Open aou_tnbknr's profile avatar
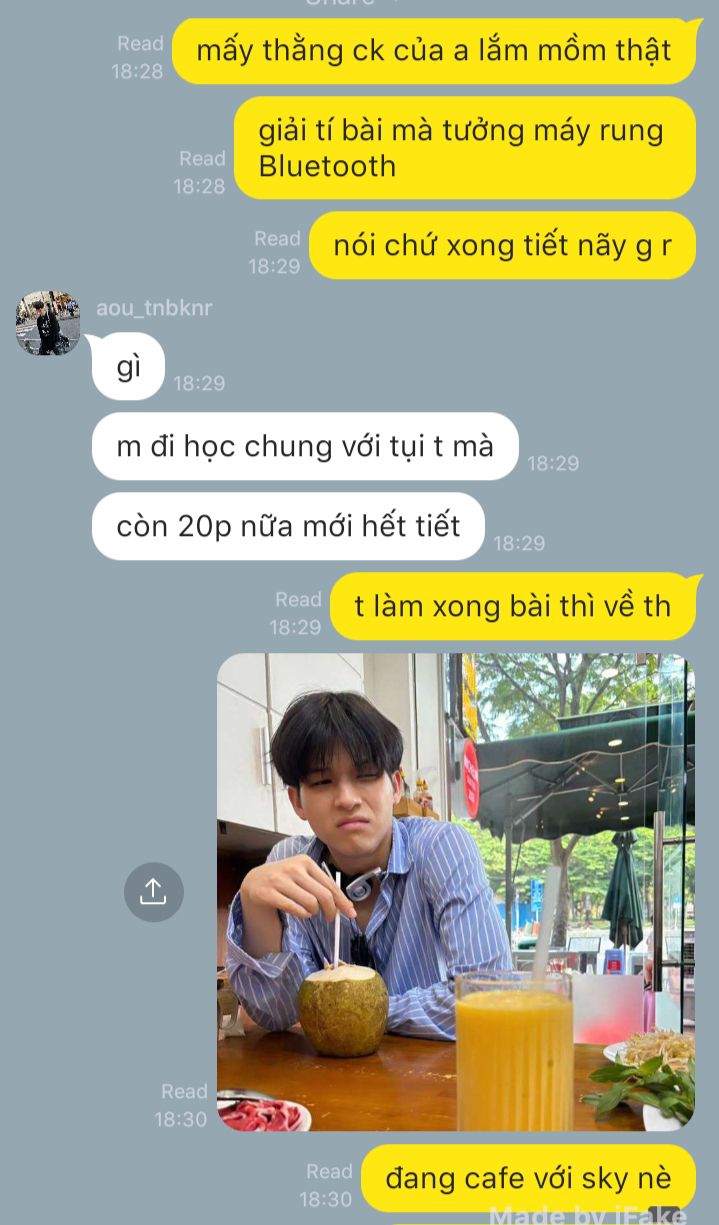 pyautogui.click(x=47, y=323)
